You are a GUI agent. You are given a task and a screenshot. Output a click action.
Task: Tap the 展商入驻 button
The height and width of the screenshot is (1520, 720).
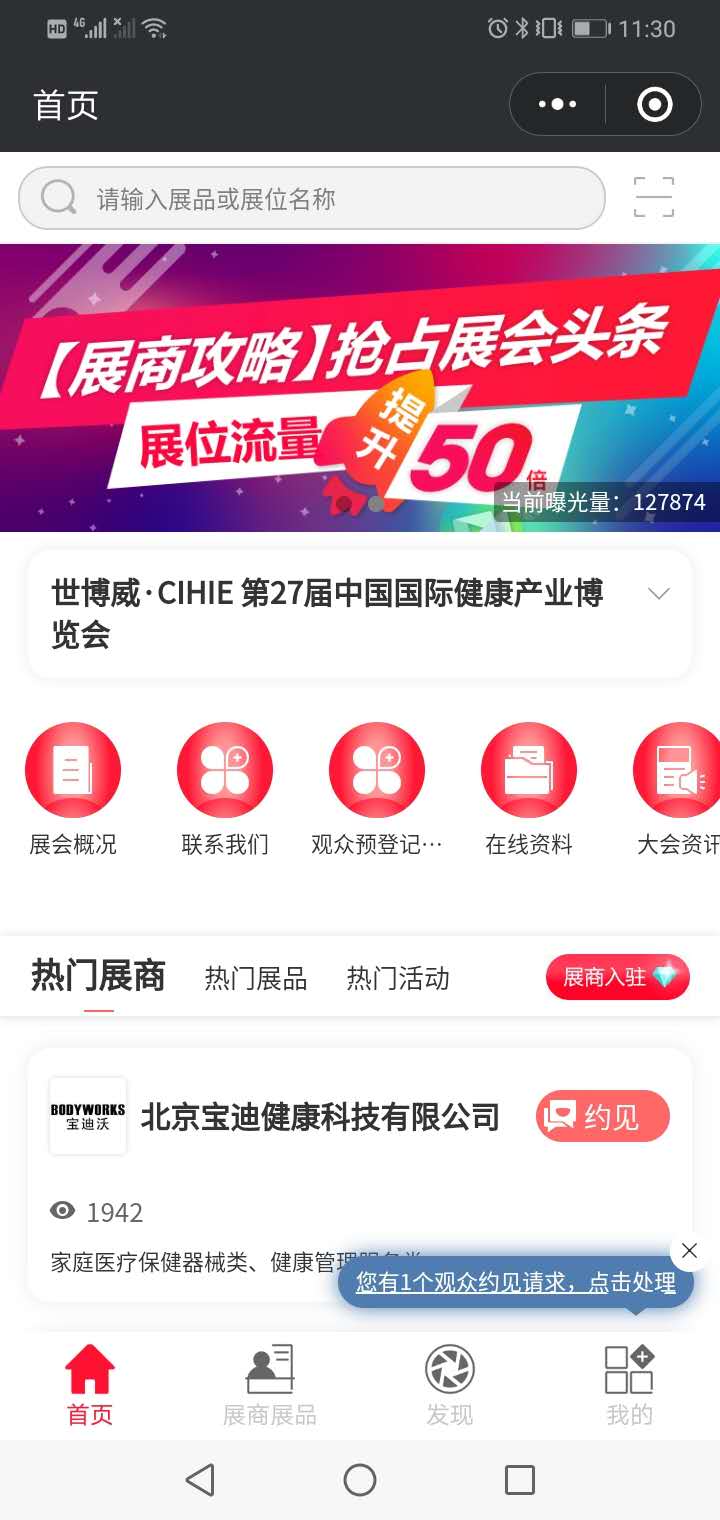(x=618, y=977)
